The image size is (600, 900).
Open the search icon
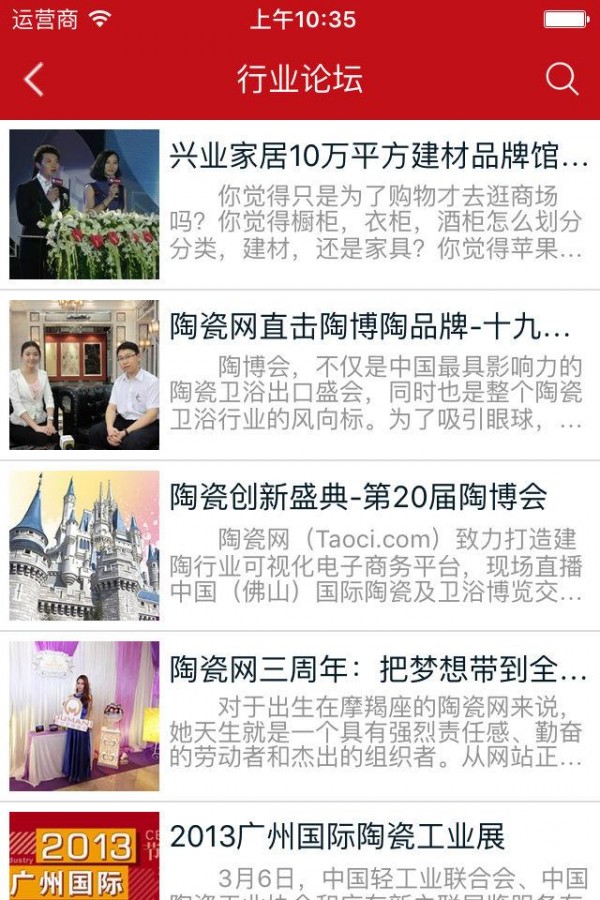tap(562, 80)
